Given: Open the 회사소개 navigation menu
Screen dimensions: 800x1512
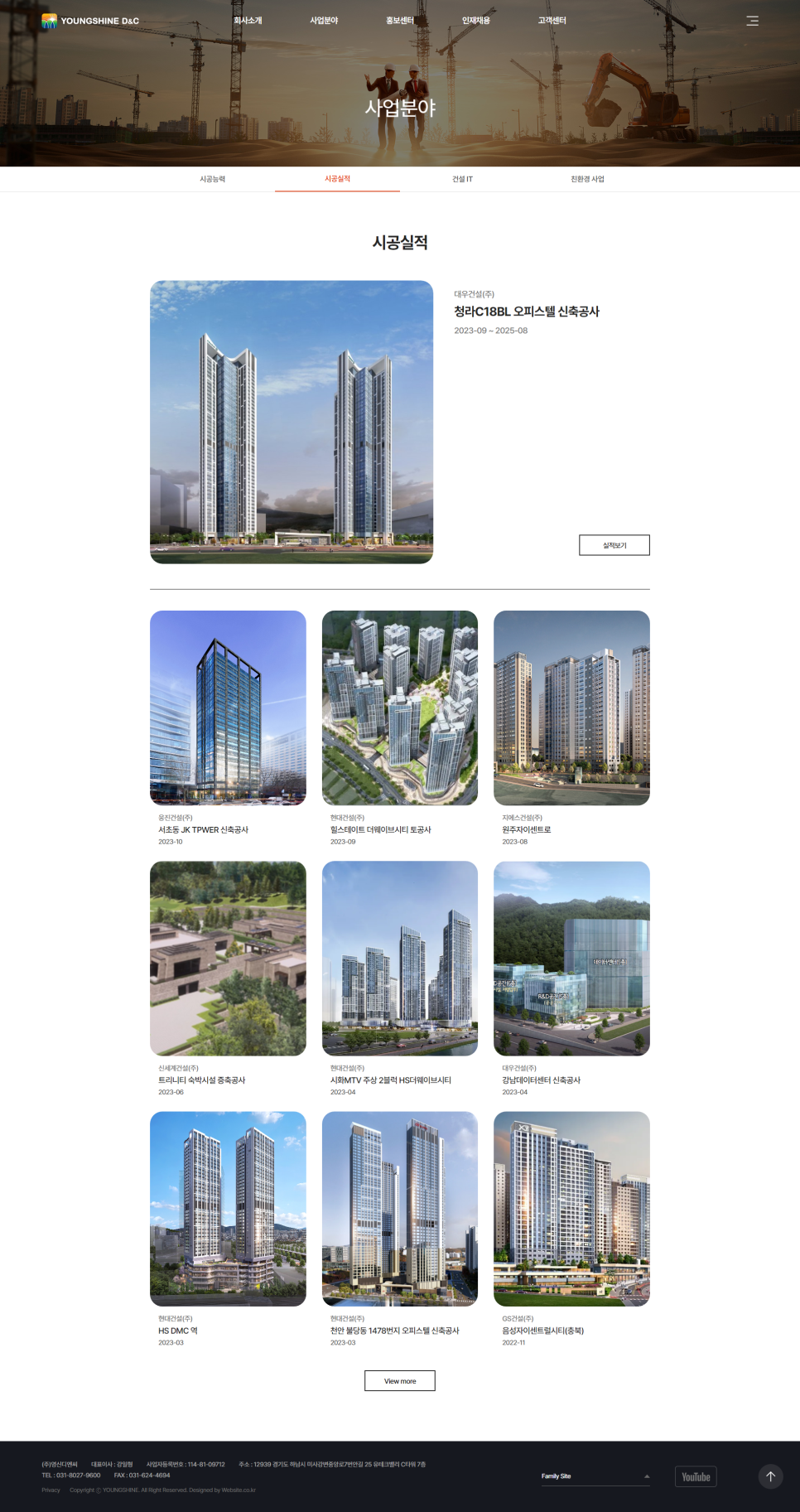Looking at the screenshot, I should click(248, 21).
